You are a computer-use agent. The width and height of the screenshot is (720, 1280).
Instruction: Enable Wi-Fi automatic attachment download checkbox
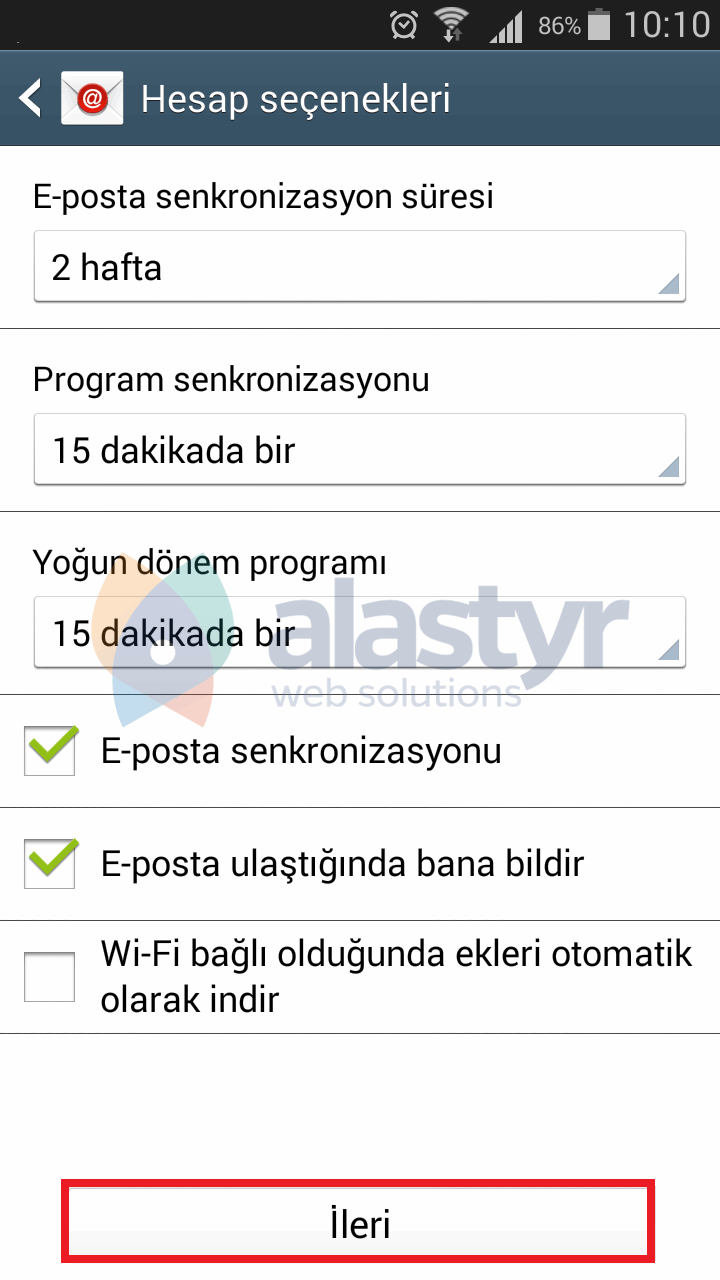pos(50,977)
